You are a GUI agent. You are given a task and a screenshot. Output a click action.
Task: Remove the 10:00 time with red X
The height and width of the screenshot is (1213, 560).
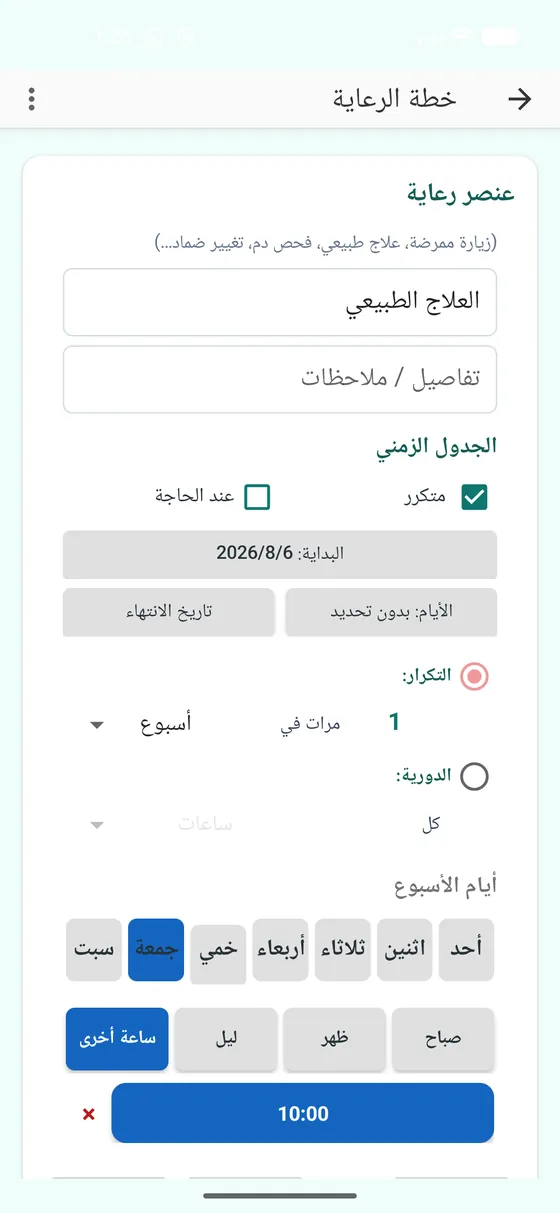[x=88, y=1114]
